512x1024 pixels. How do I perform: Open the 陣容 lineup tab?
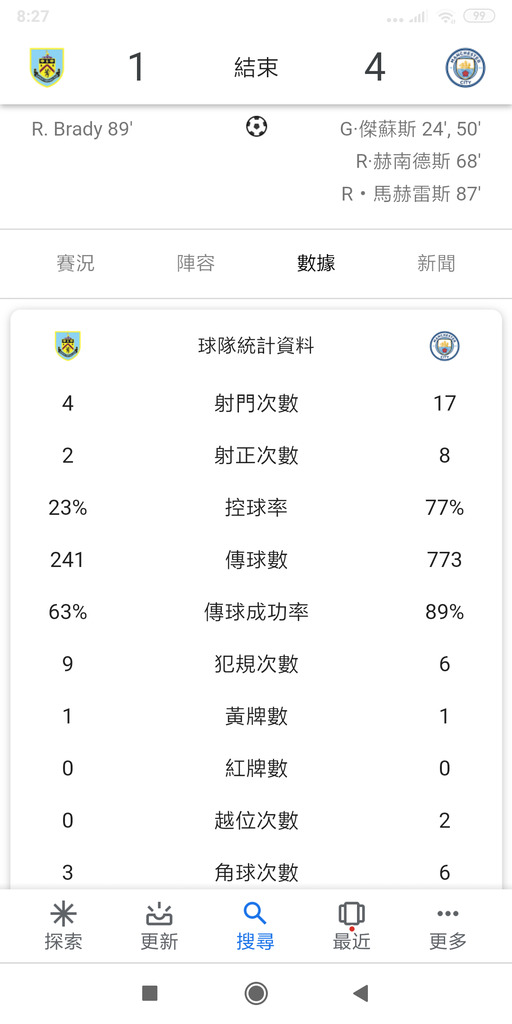tap(196, 263)
